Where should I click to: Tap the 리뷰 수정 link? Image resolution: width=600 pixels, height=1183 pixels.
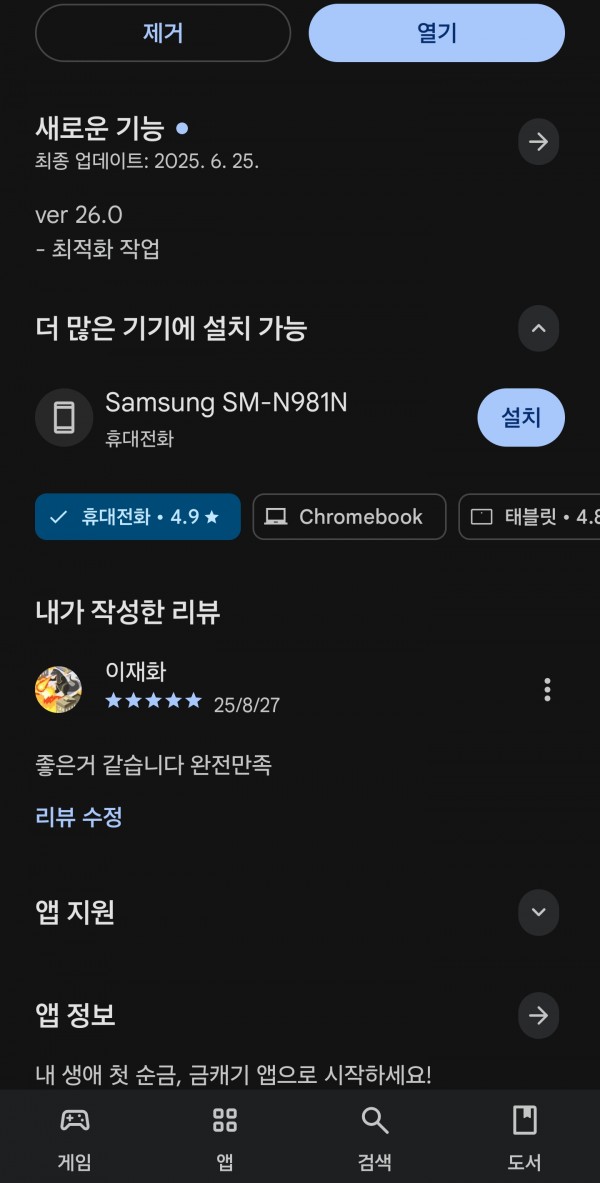point(78,816)
